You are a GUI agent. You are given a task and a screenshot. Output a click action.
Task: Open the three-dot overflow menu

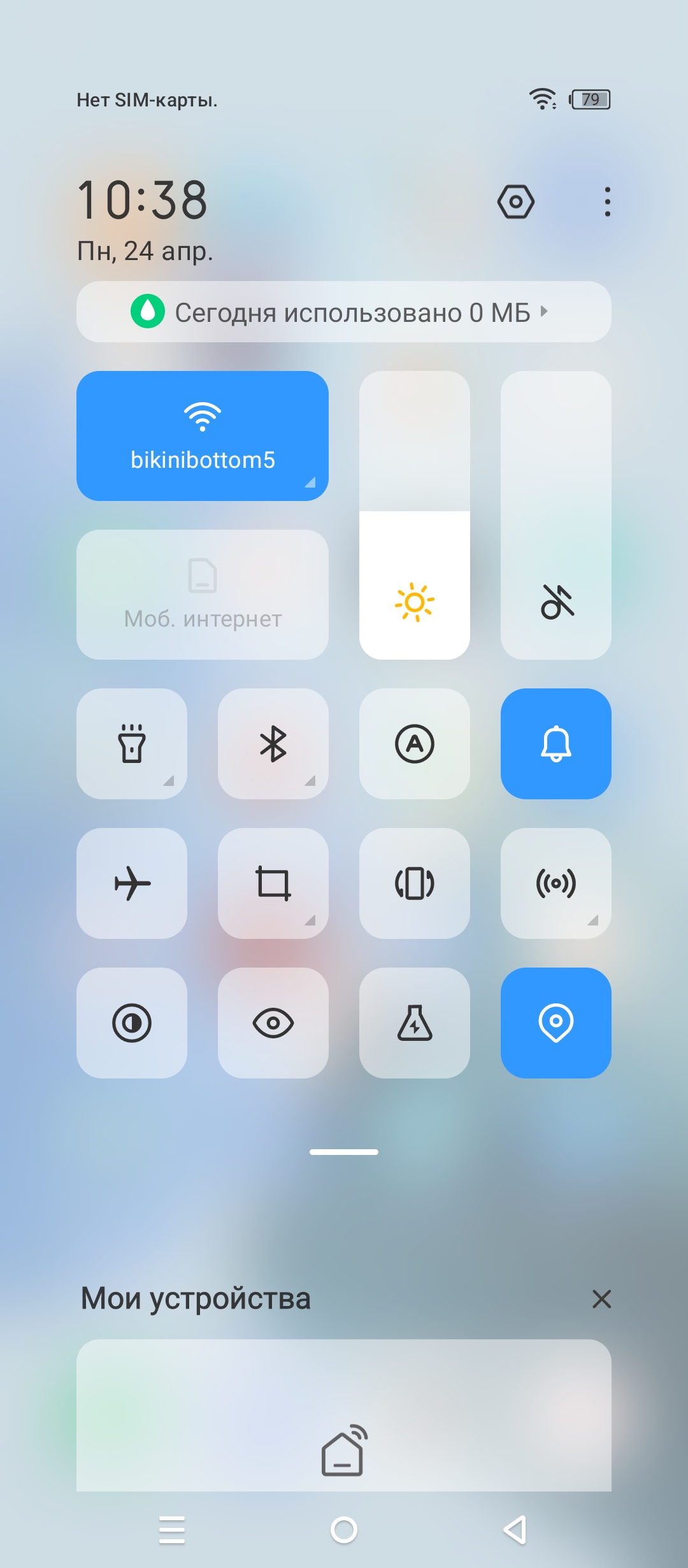pyautogui.click(x=607, y=202)
